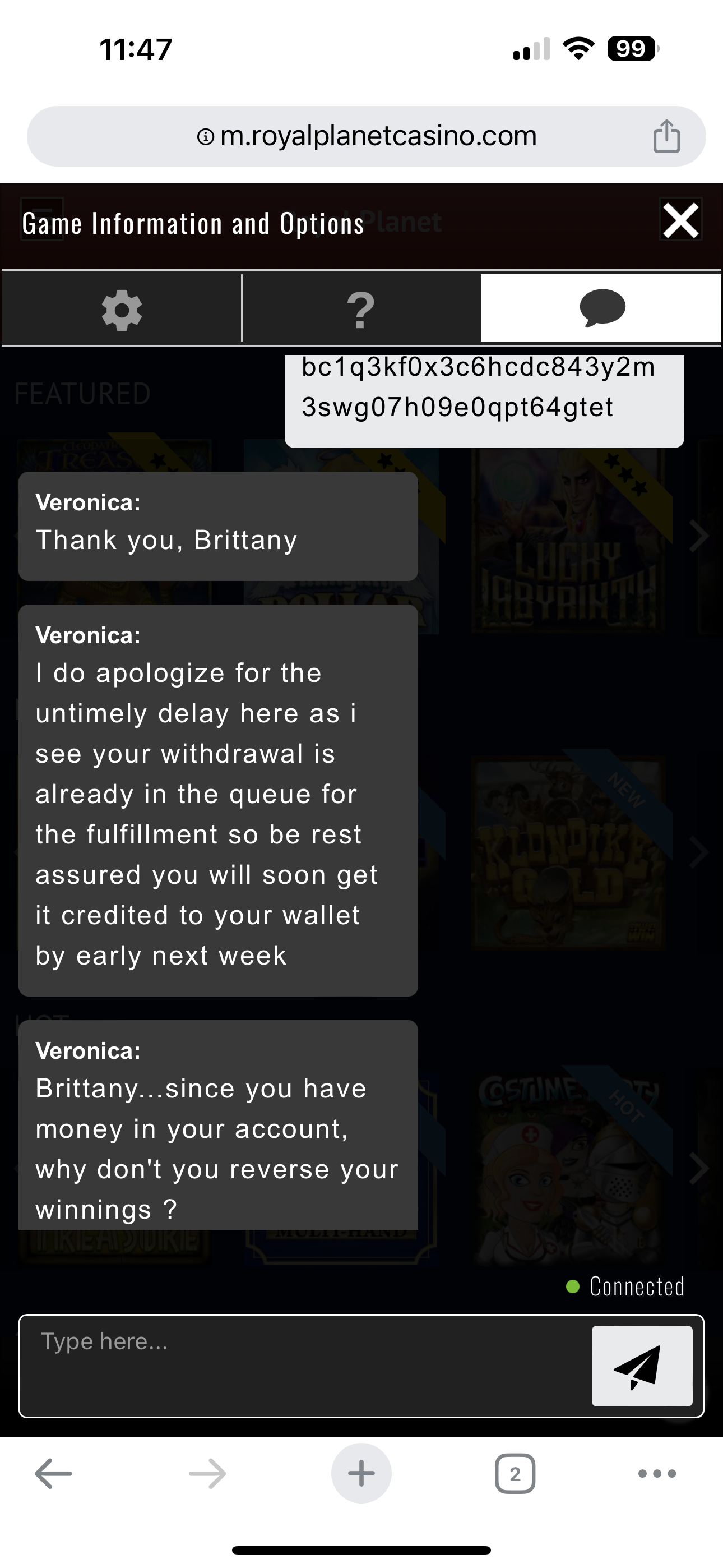Screen dimensions: 723x1568
Task: Select the chat bubble tab
Action: point(601,308)
